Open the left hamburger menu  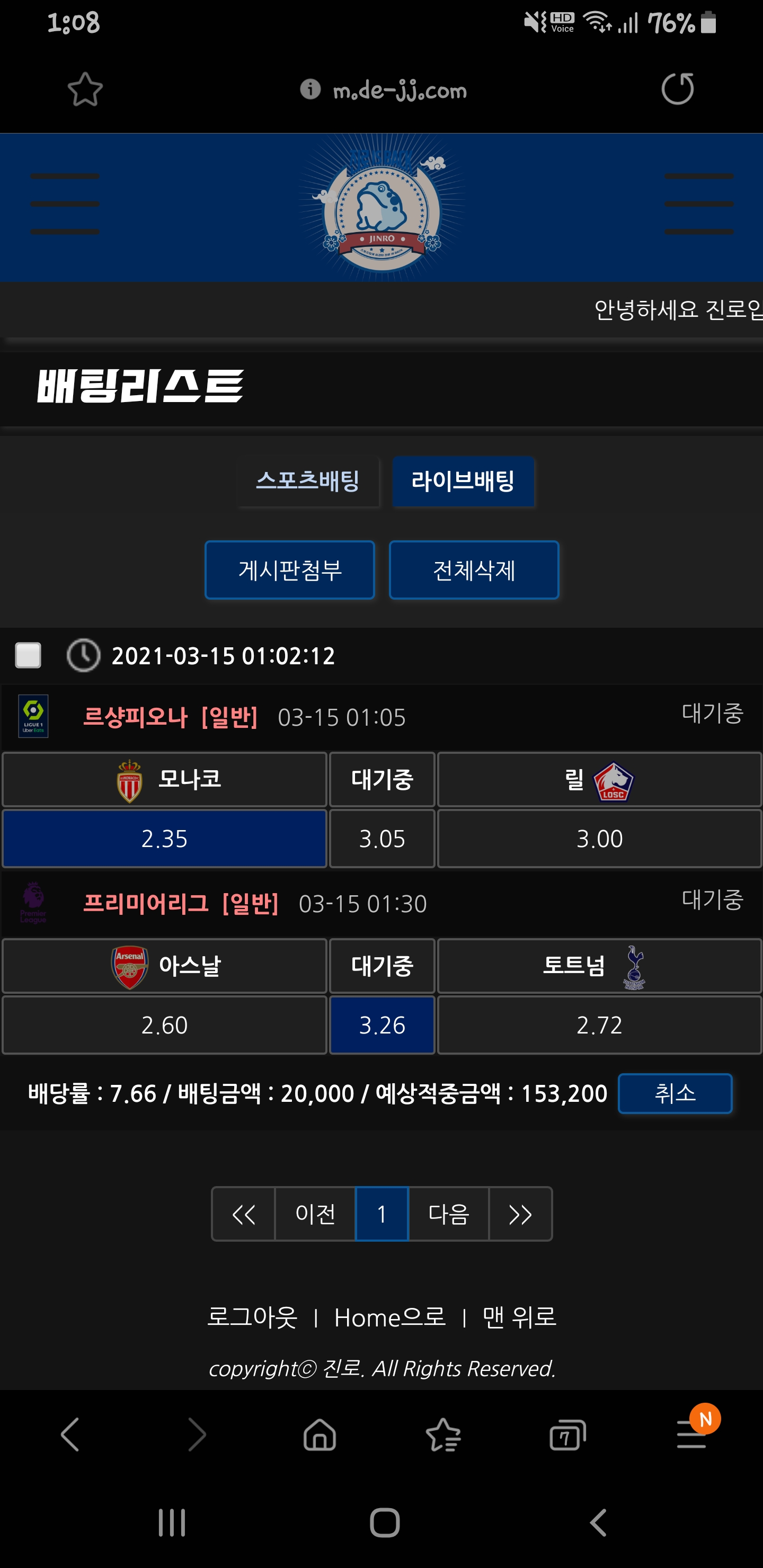pos(65,204)
